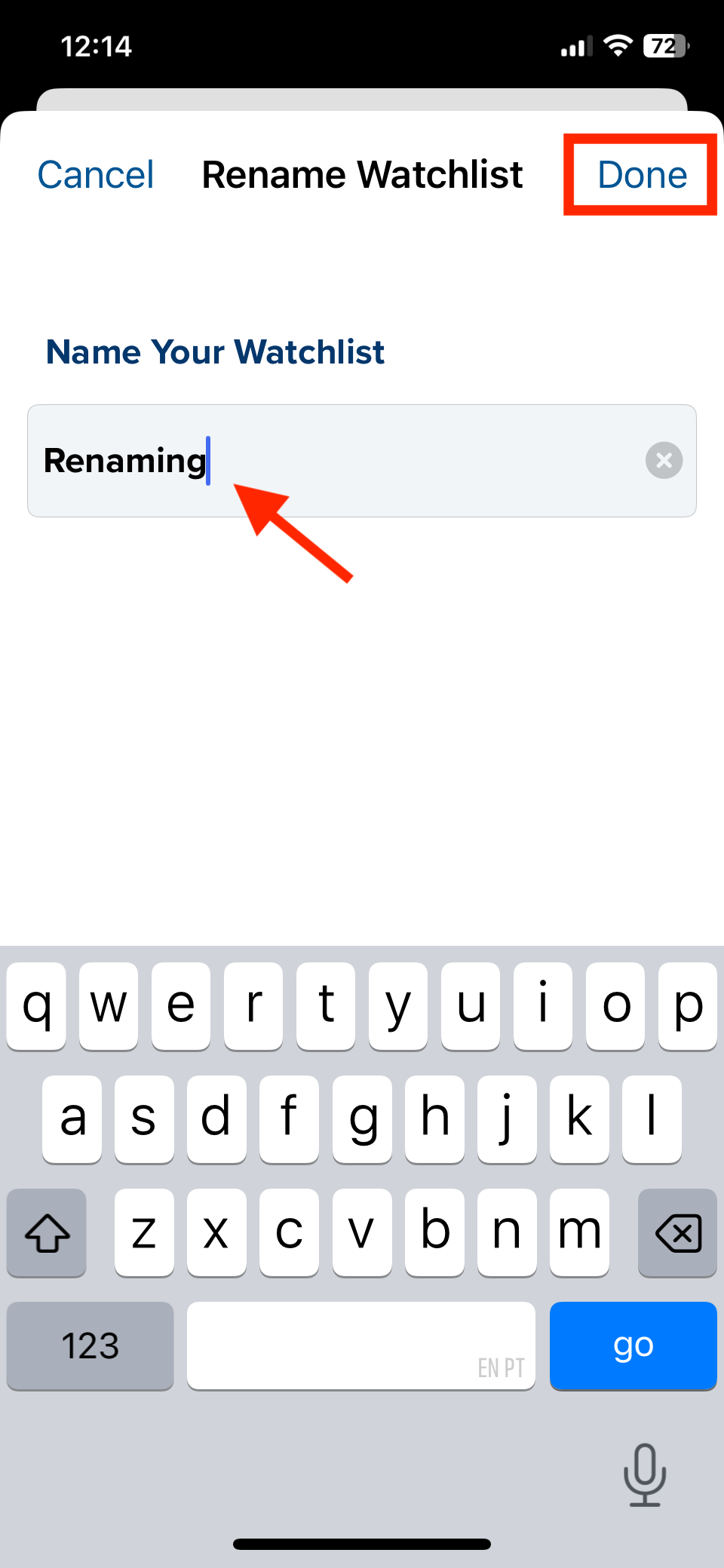Hit the keyboard backspace key

(x=677, y=1233)
